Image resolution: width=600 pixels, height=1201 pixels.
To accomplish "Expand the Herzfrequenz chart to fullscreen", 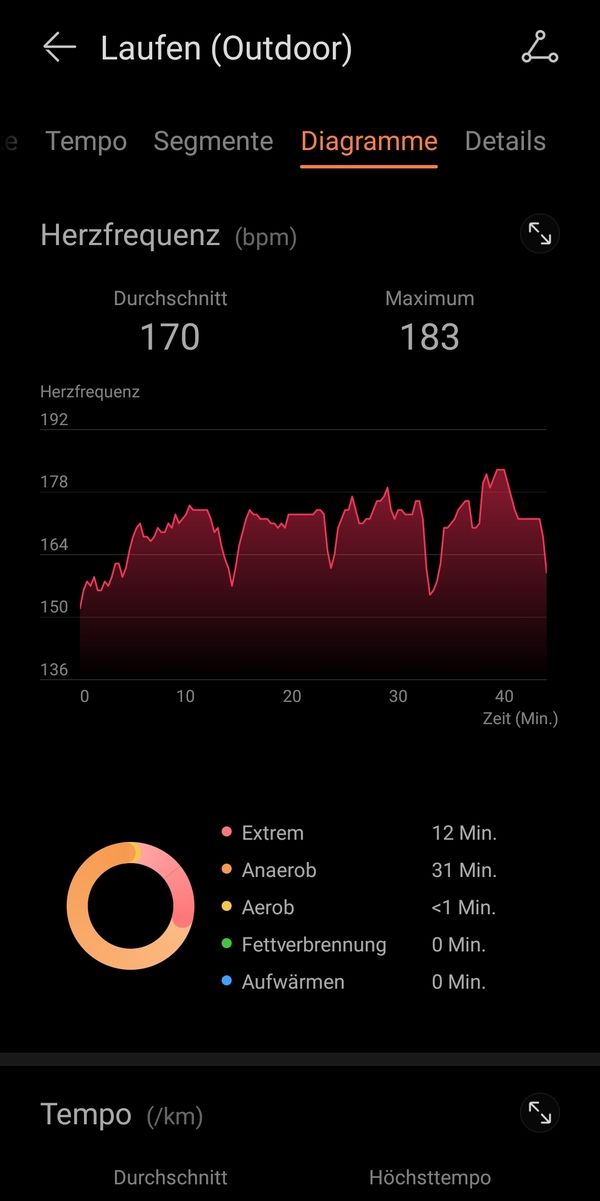I will (540, 235).
